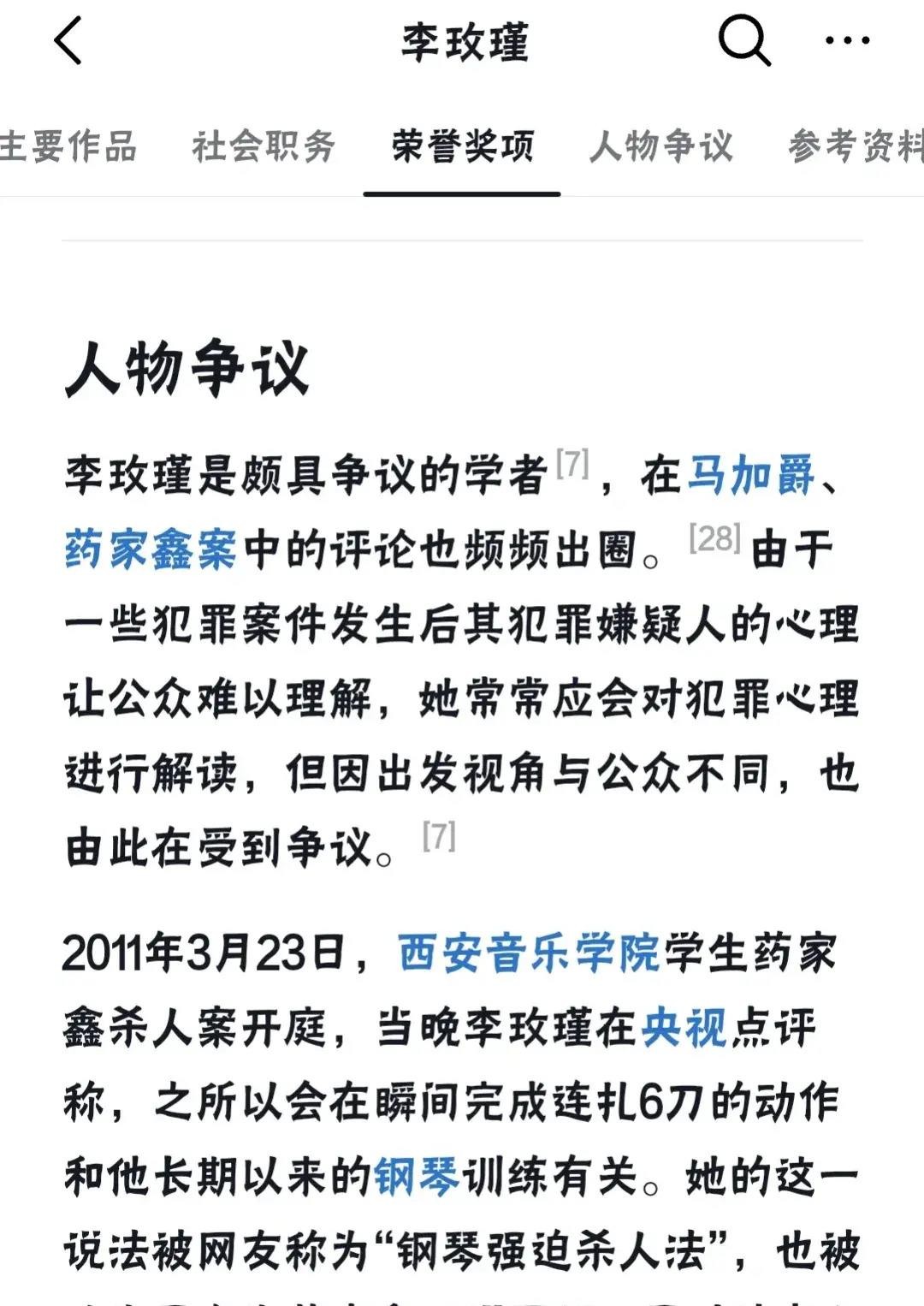Switch to the 主要作品 tab
924x1306 pixels.
click(x=68, y=146)
